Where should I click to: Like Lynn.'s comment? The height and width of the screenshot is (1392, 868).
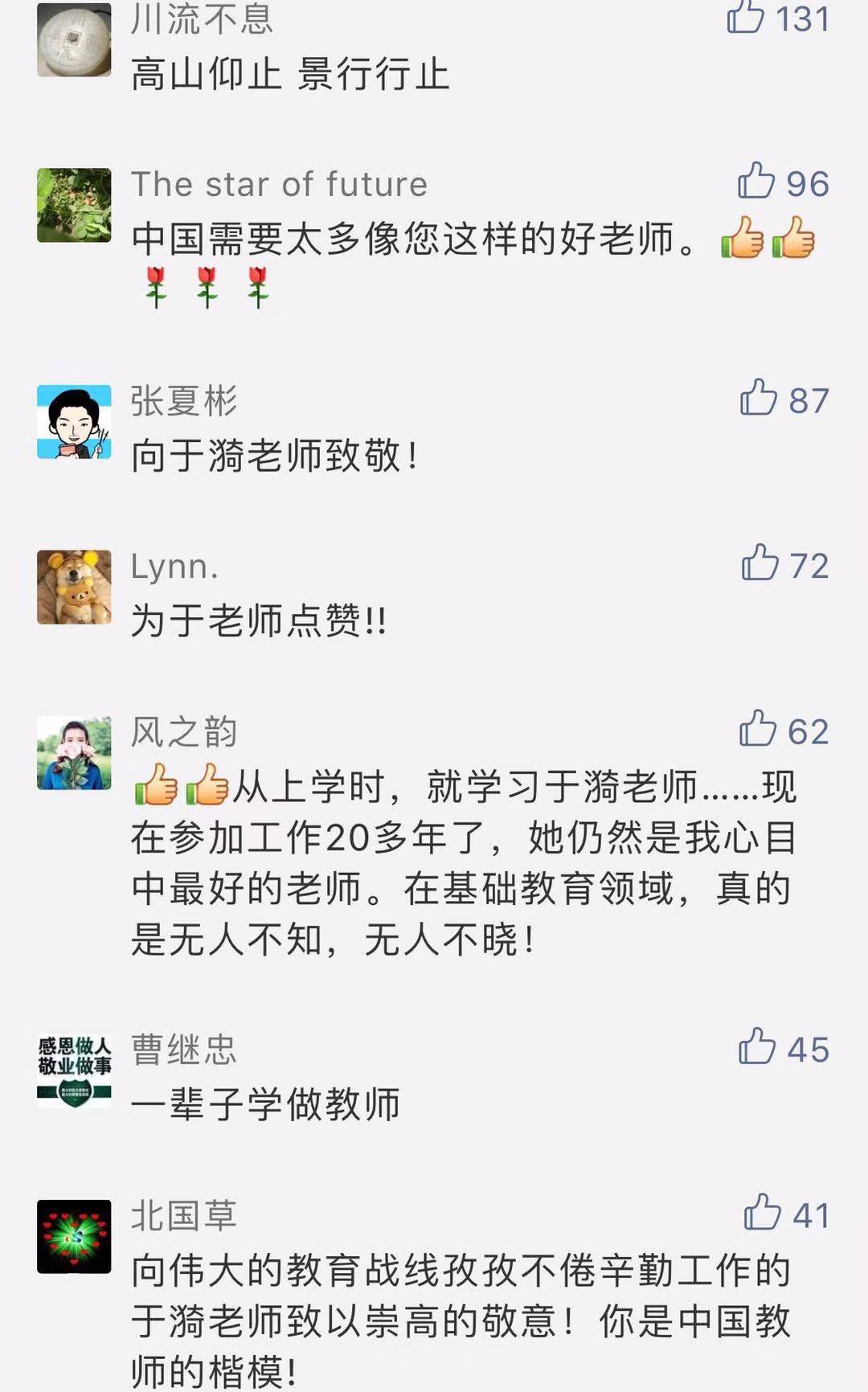click(759, 563)
